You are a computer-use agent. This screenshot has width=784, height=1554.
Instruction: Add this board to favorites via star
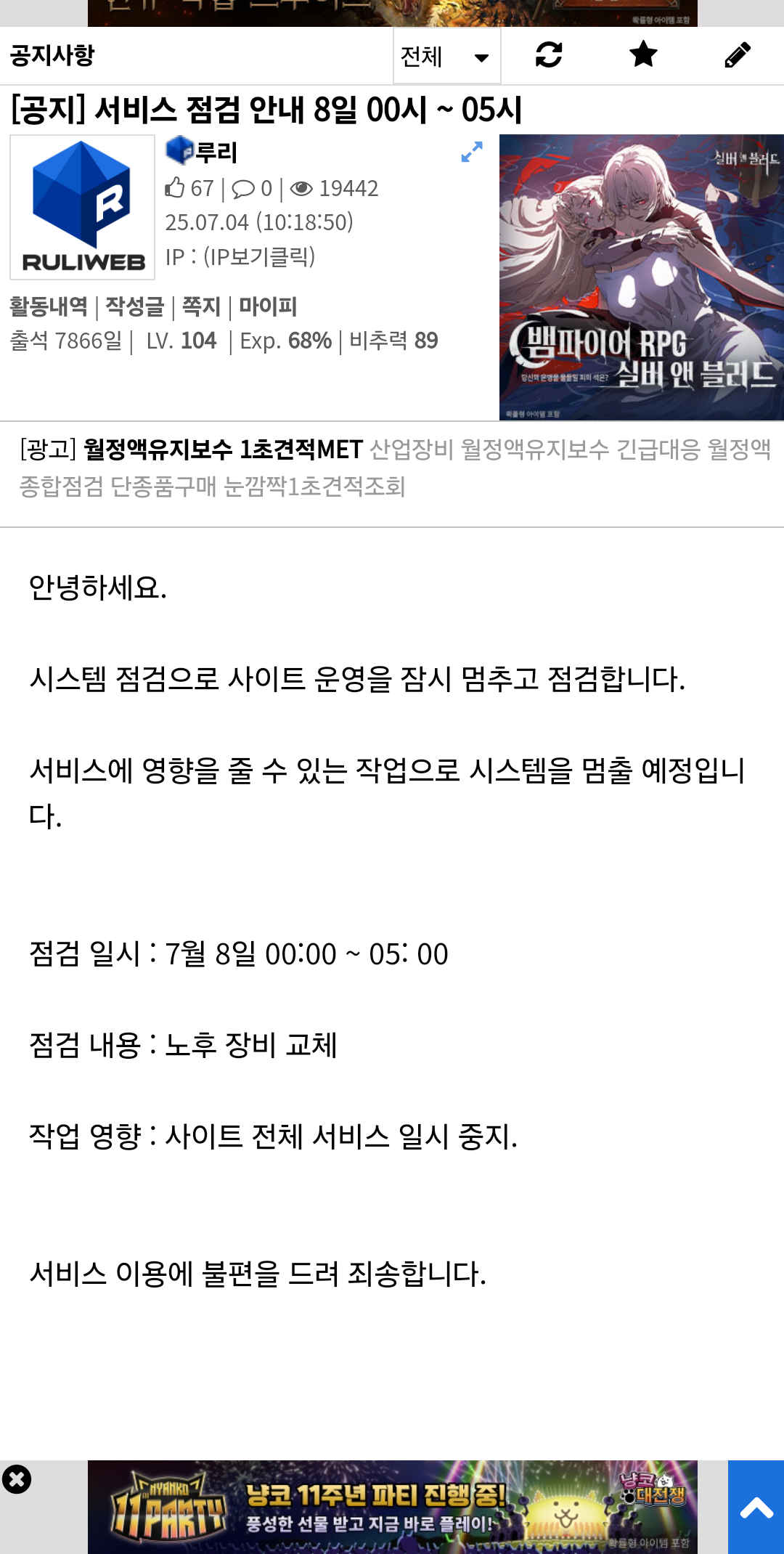point(643,55)
